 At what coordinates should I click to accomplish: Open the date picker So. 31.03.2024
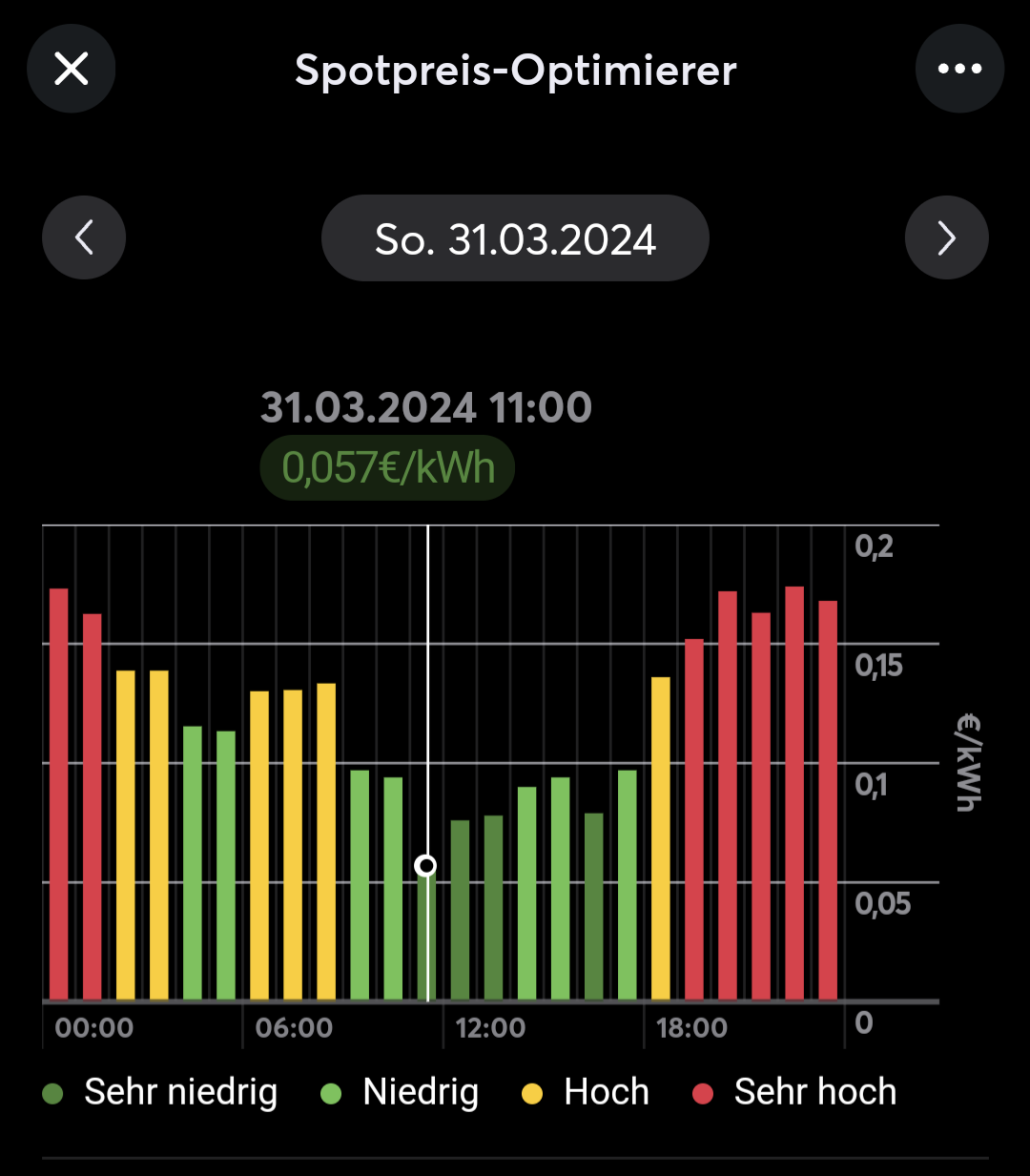pos(515,238)
